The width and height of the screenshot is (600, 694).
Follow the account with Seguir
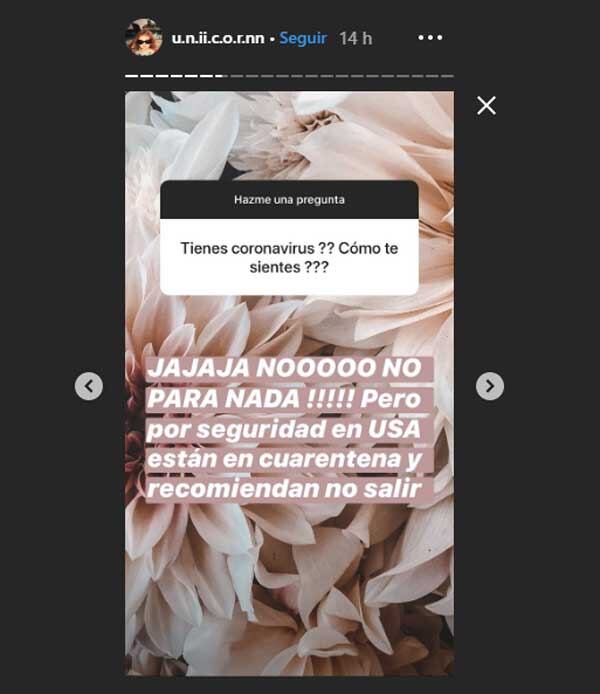pyautogui.click(x=303, y=38)
